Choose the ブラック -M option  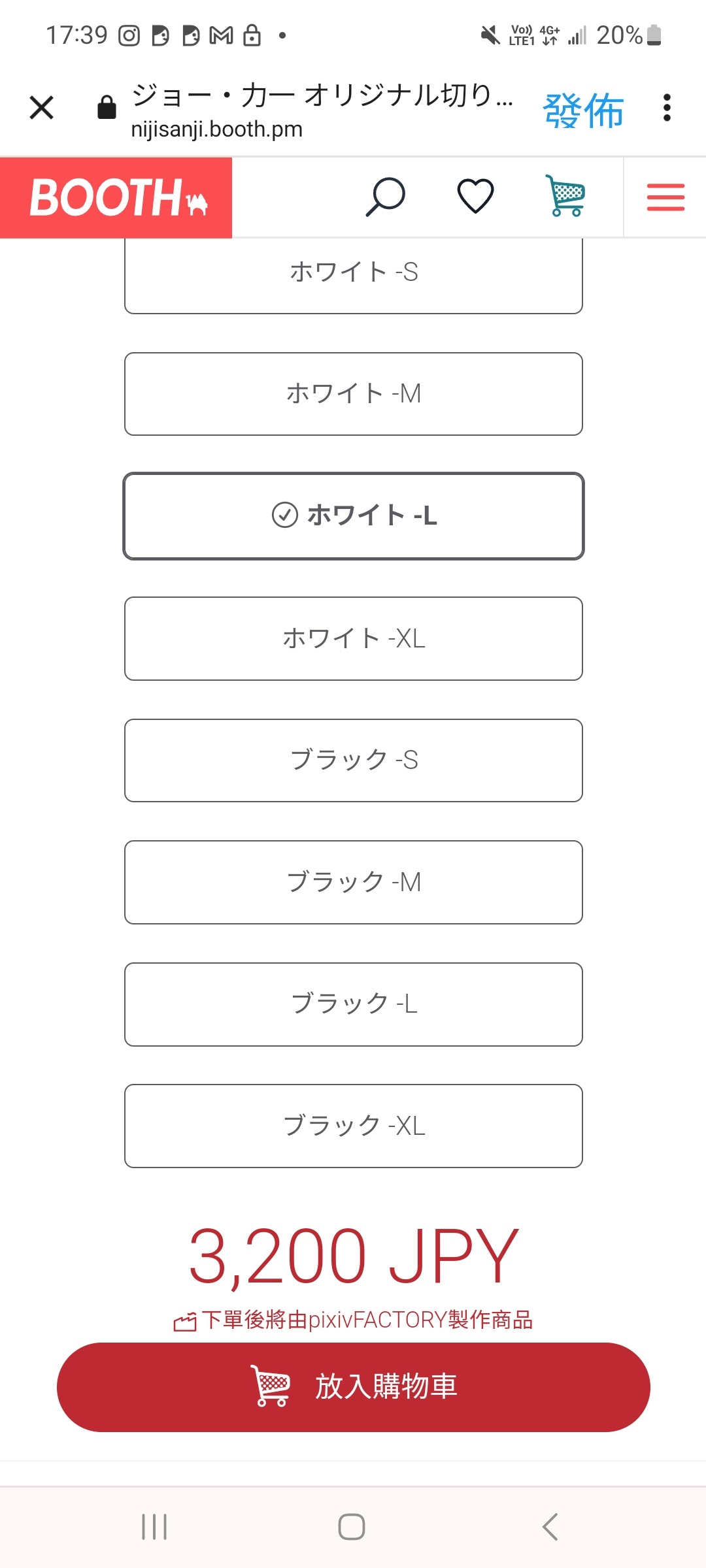tap(354, 883)
